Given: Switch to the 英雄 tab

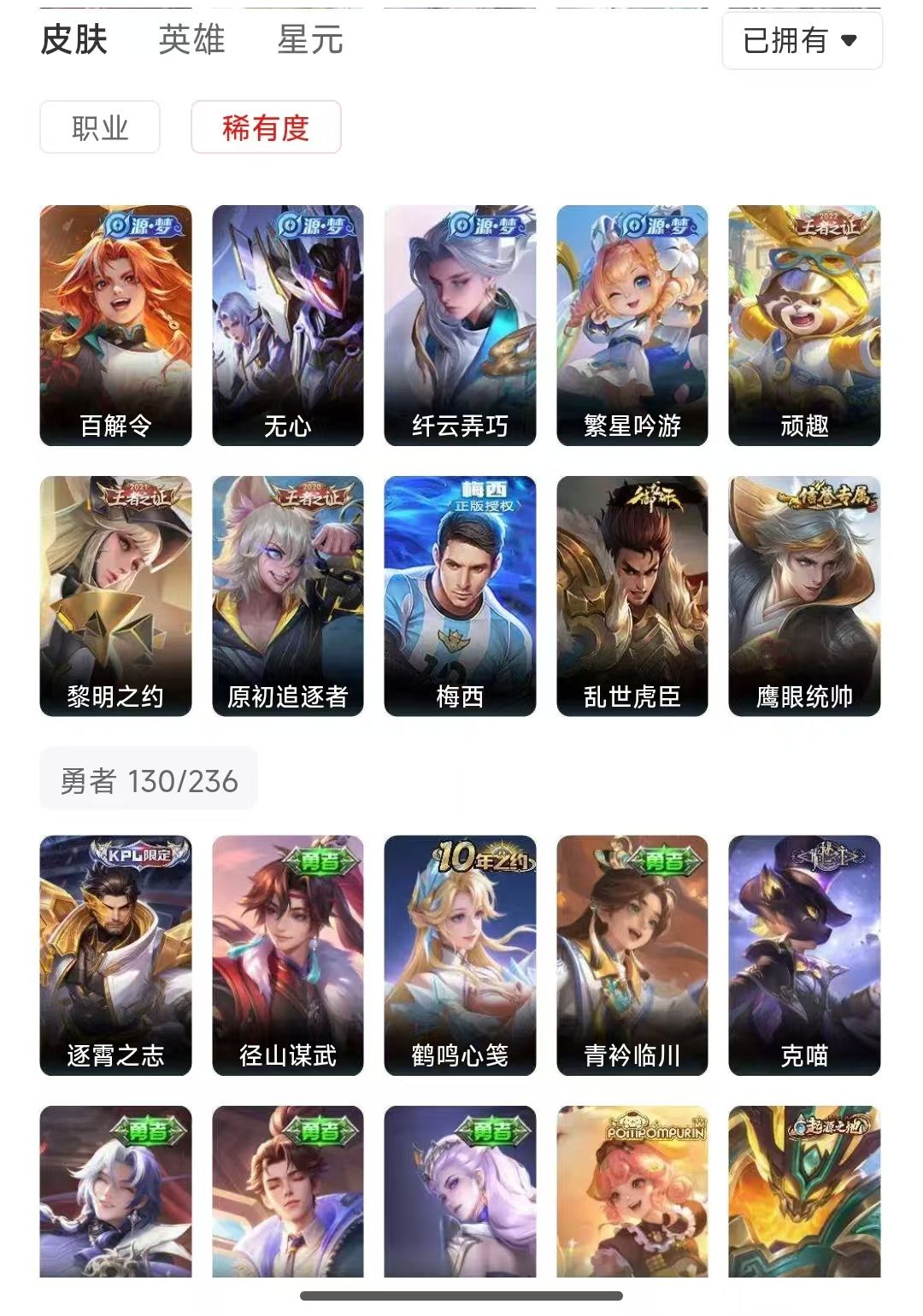Looking at the screenshot, I should (x=190, y=40).
